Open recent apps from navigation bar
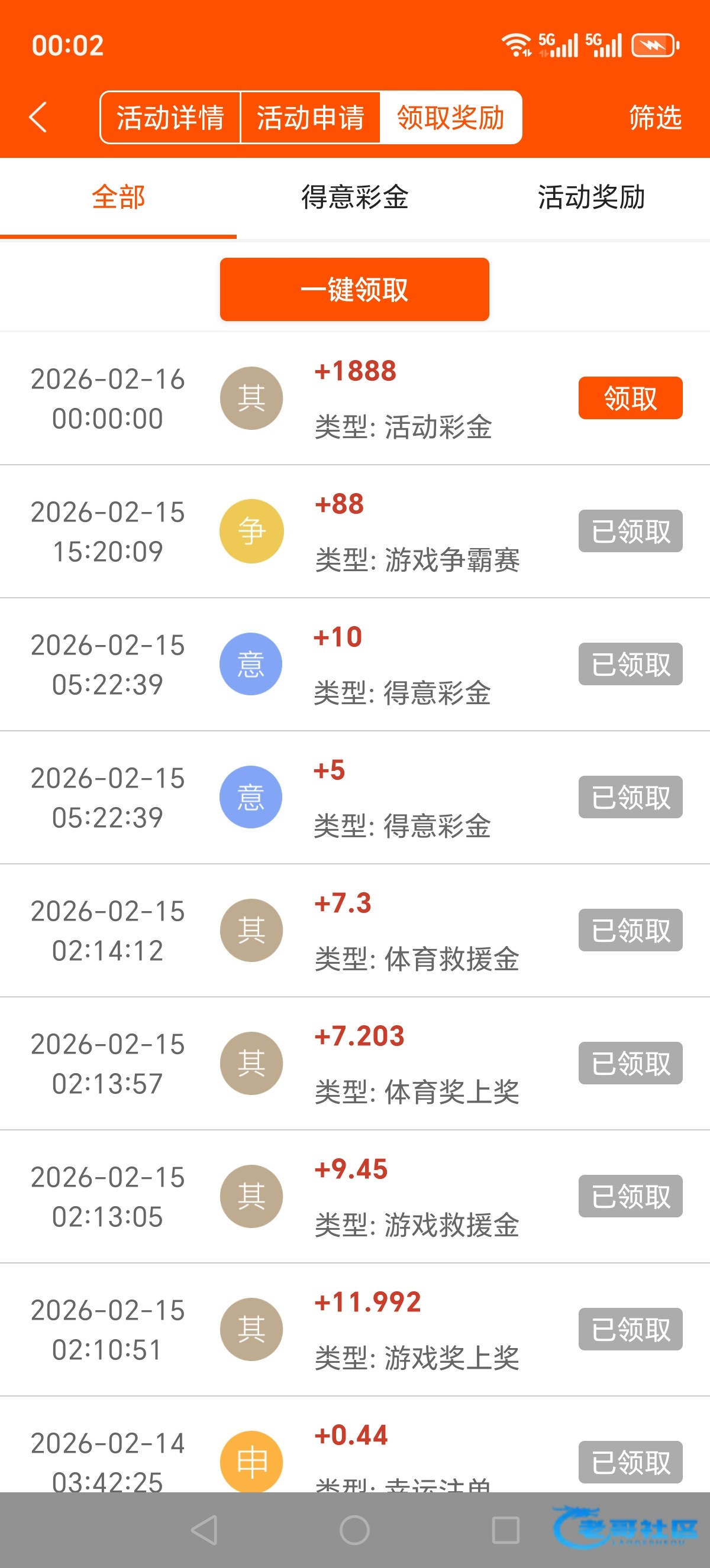Screen dimensions: 710x1568 pyautogui.click(x=505, y=1530)
